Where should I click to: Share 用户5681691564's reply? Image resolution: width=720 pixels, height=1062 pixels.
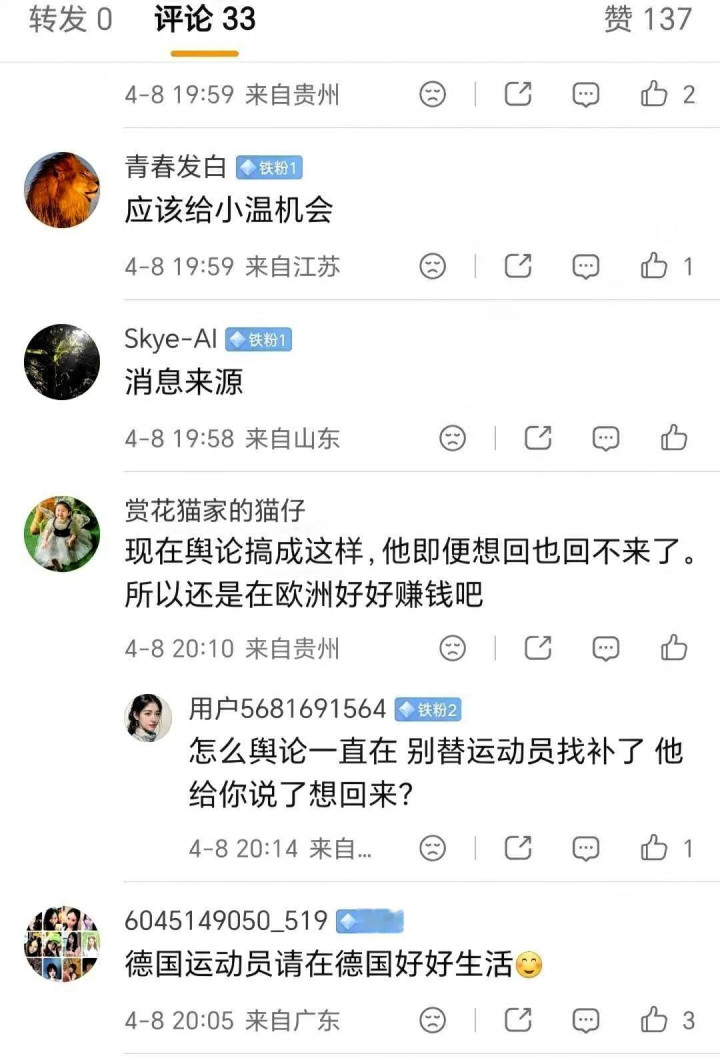point(517,848)
